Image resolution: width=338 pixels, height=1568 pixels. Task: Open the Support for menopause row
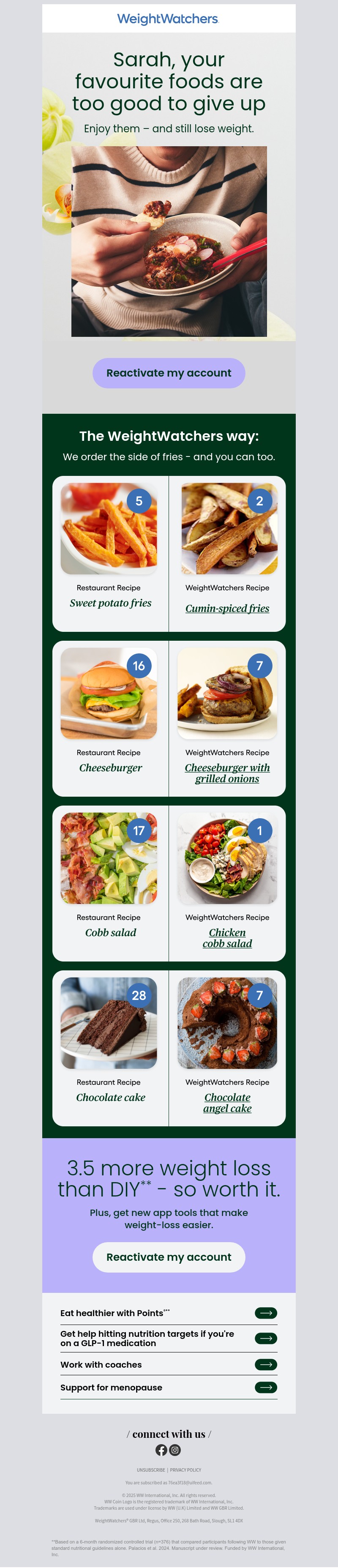[169, 1387]
